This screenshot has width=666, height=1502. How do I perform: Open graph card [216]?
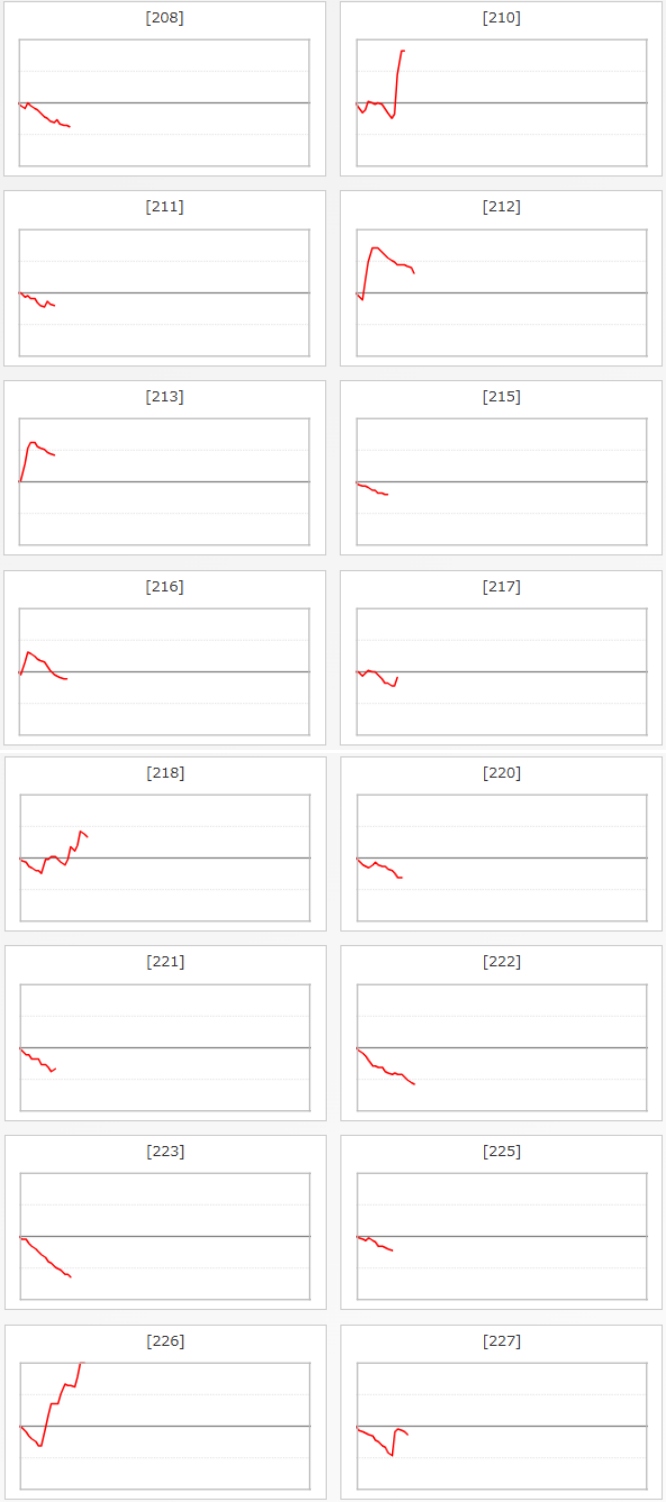click(165, 658)
